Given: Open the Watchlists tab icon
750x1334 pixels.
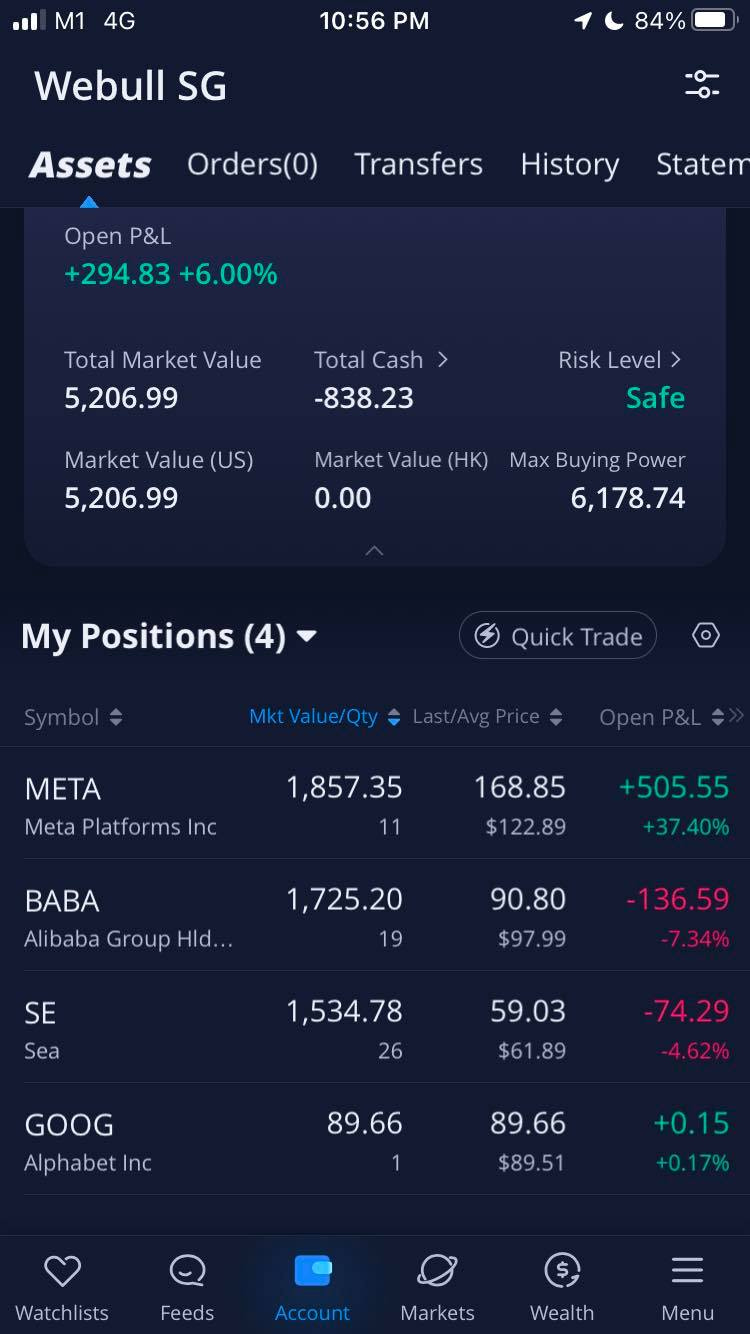Looking at the screenshot, I should pos(62,1271).
